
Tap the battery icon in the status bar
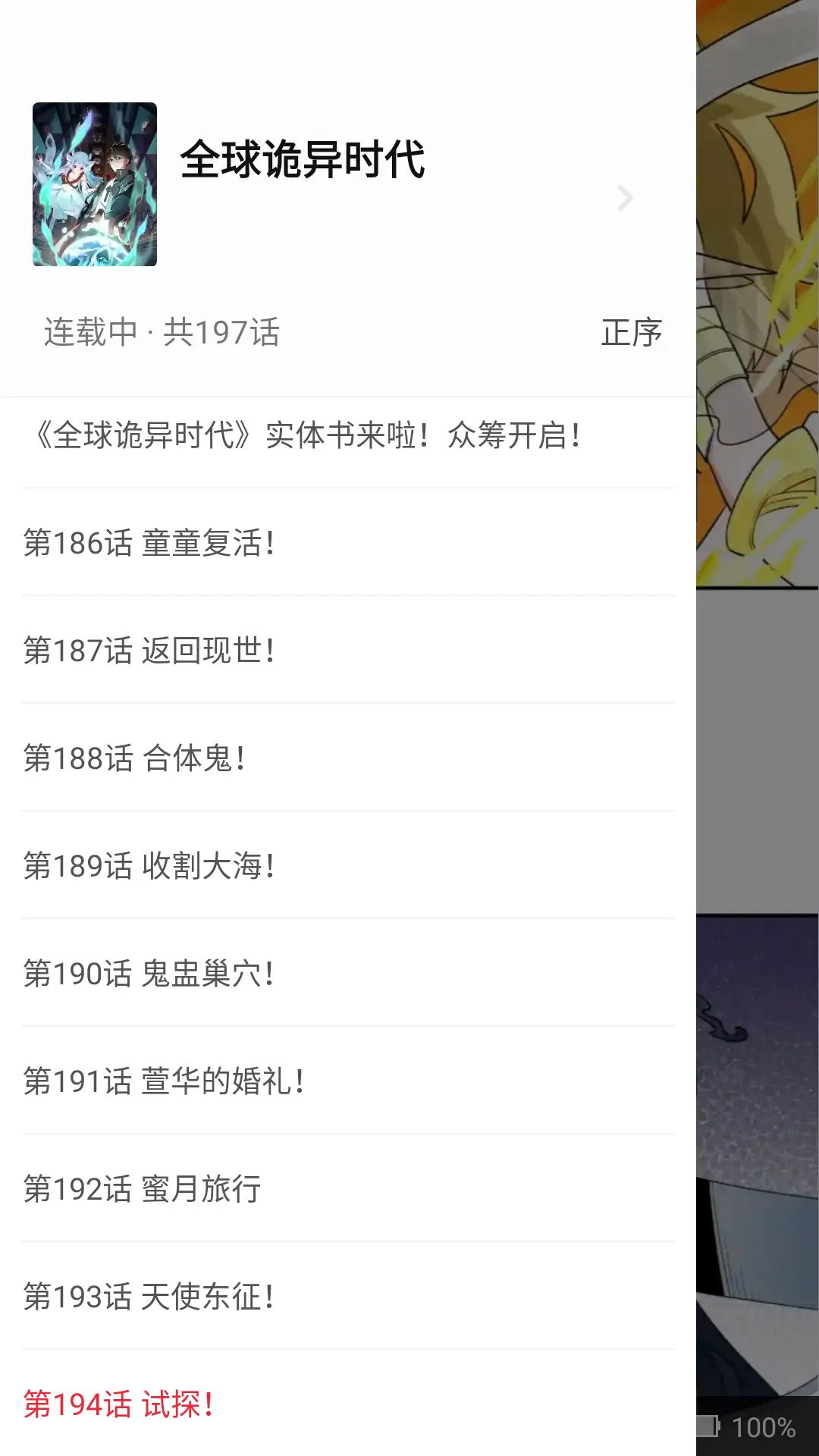709,1424
